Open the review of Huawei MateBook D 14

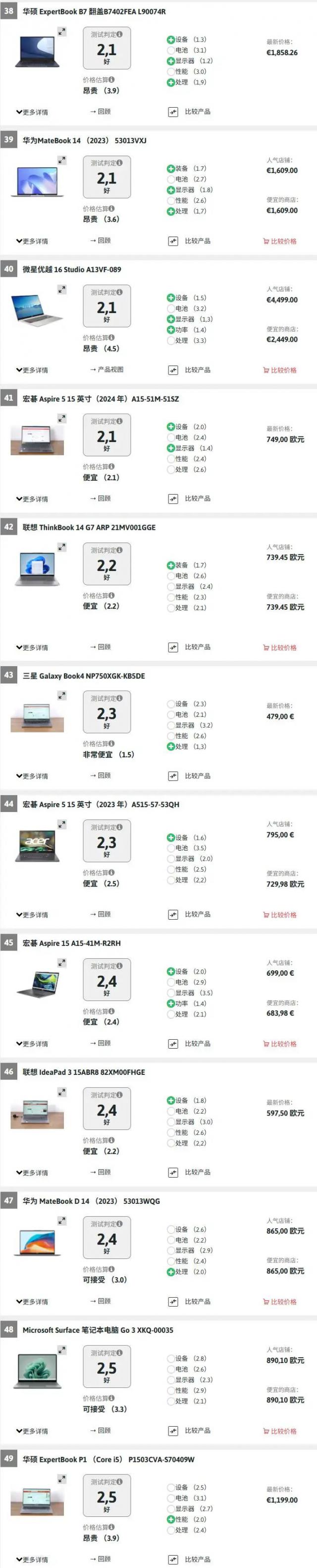click(x=101, y=1301)
